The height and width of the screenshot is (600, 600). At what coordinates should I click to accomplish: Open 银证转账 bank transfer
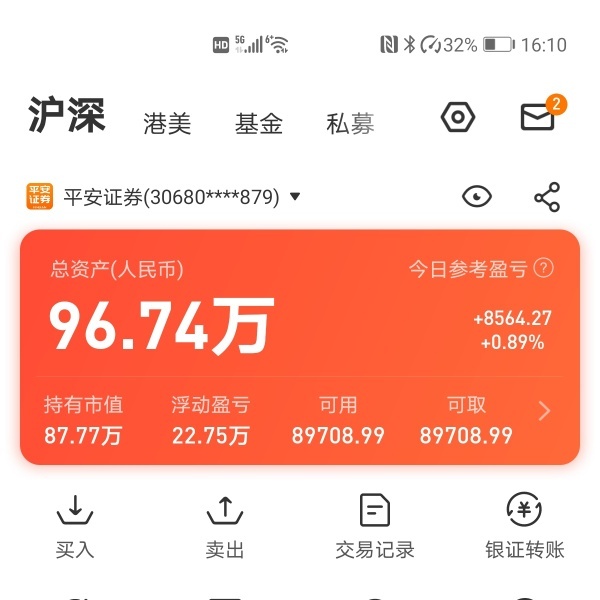click(525, 527)
